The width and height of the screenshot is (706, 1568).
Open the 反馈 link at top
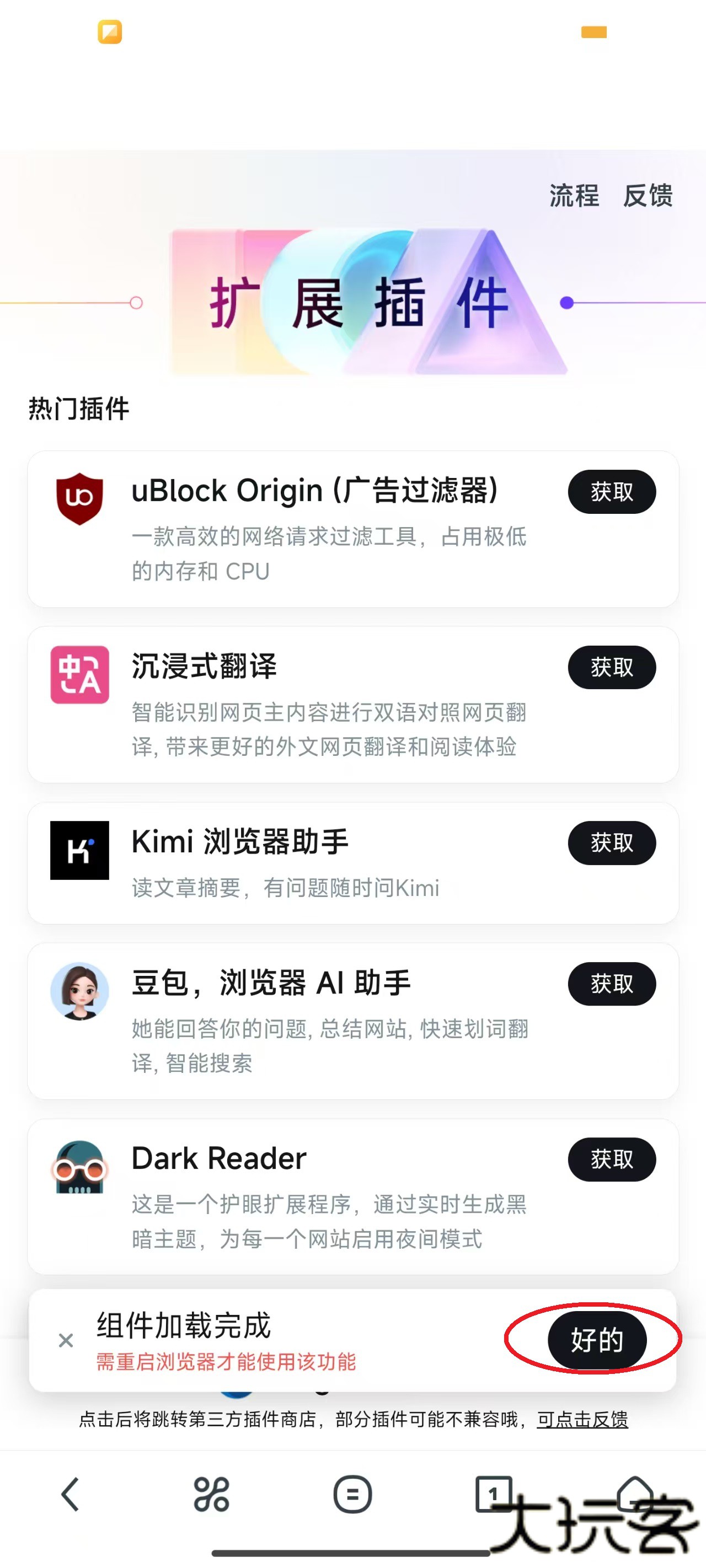pyautogui.click(x=648, y=196)
